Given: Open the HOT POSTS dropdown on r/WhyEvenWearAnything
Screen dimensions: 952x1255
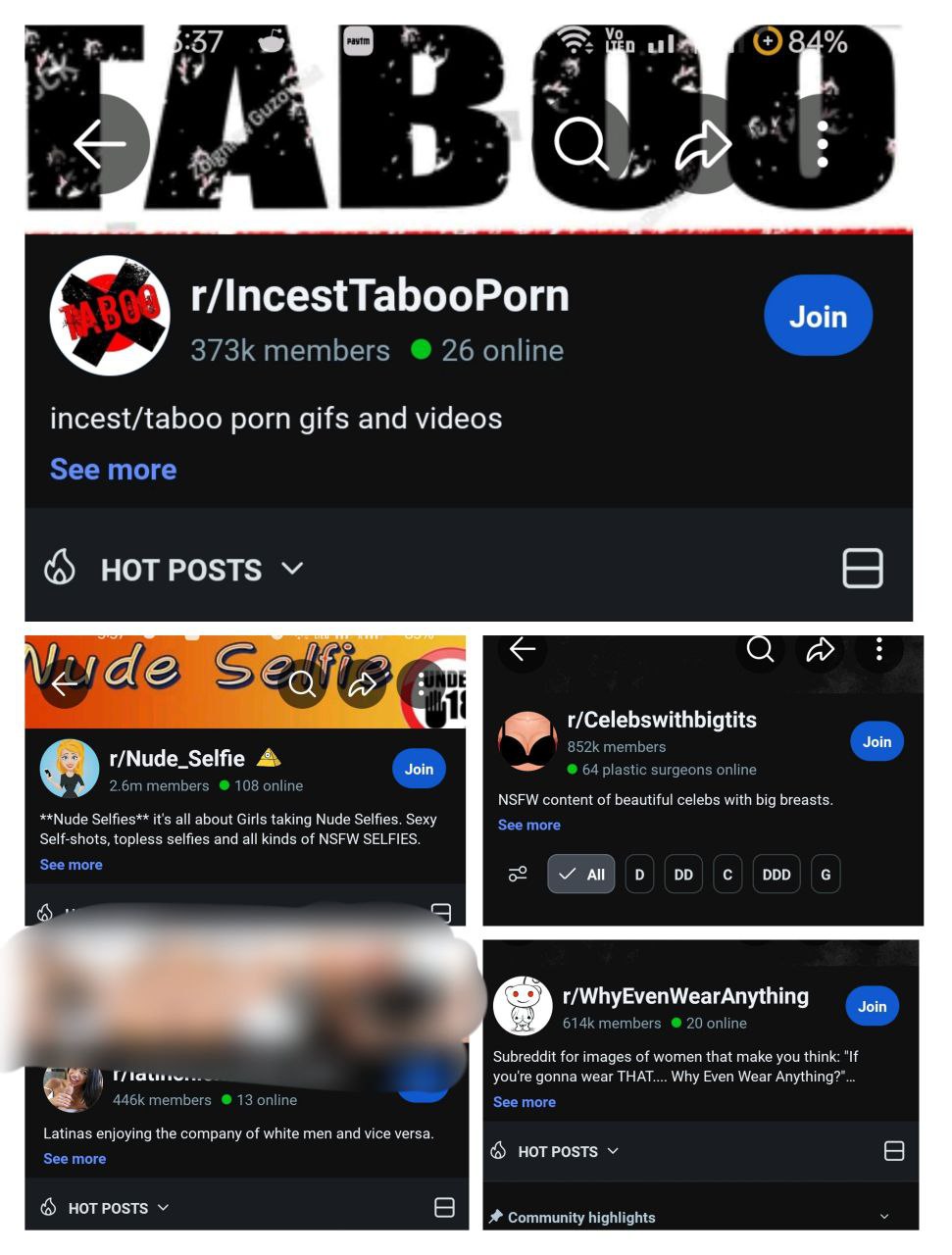Looking at the screenshot, I should [613, 1151].
